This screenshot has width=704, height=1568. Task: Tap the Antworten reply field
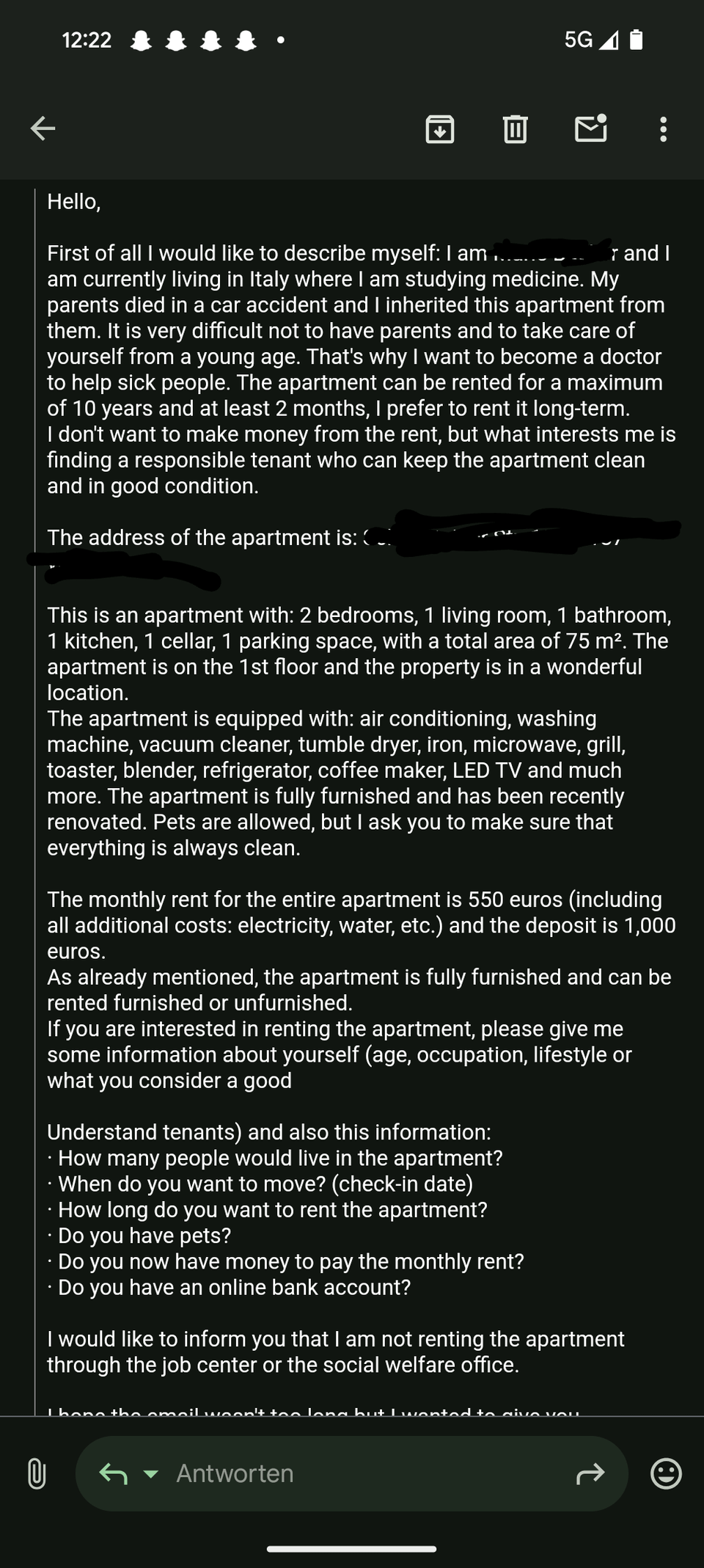click(352, 1473)
